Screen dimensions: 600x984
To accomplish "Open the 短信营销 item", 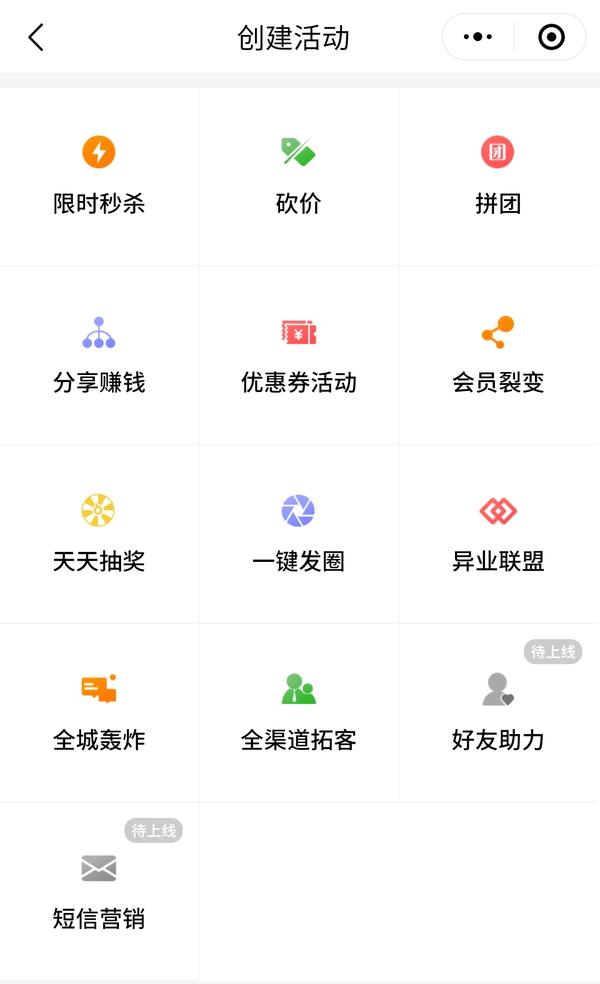I will point(99,892).
